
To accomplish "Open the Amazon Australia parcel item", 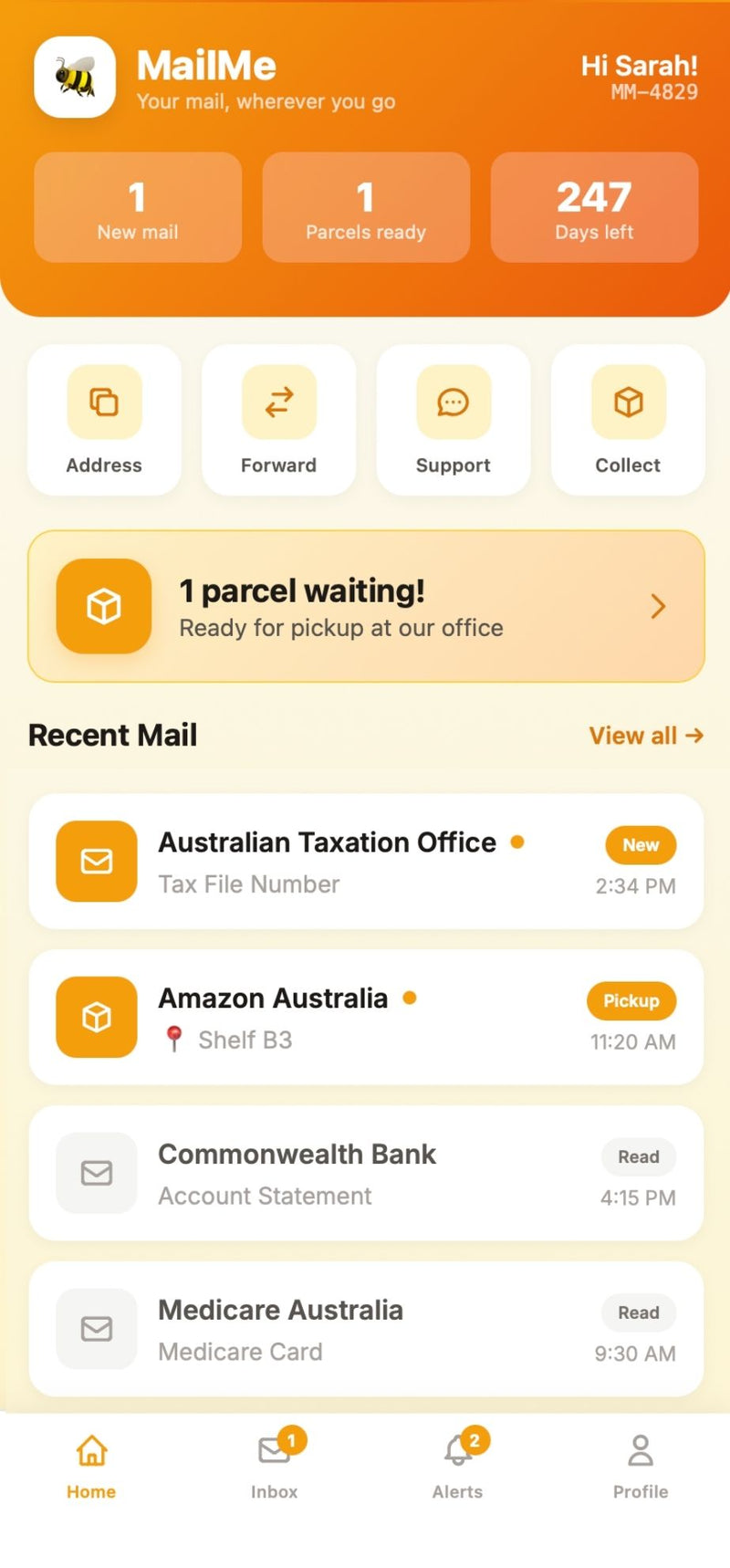I will coord(366,1018).
